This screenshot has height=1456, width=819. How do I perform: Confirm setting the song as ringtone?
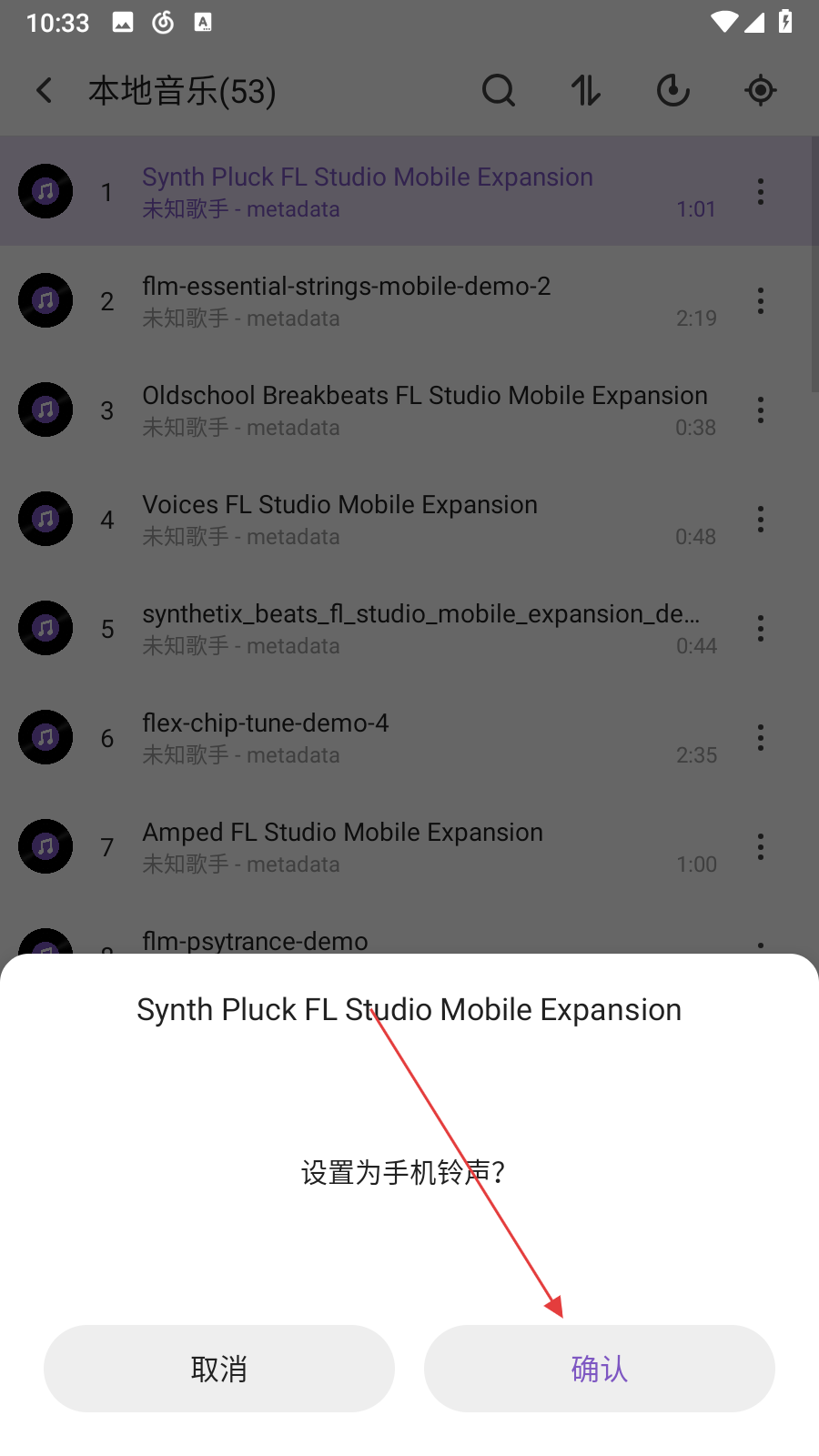599,1368
